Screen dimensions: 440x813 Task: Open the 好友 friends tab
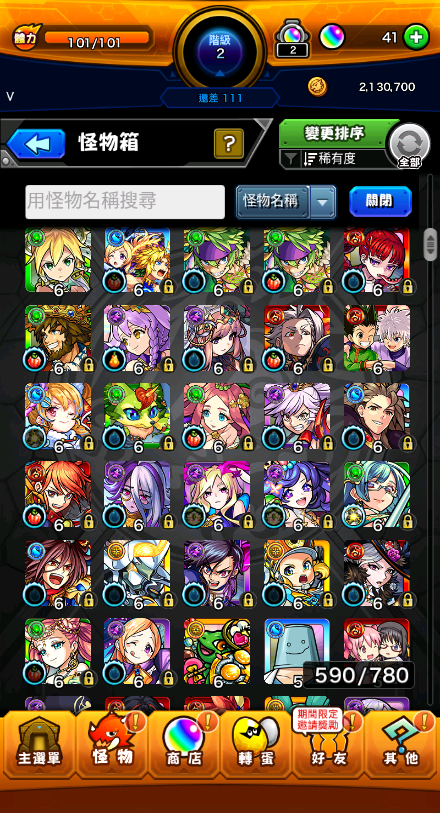[328, 741]
